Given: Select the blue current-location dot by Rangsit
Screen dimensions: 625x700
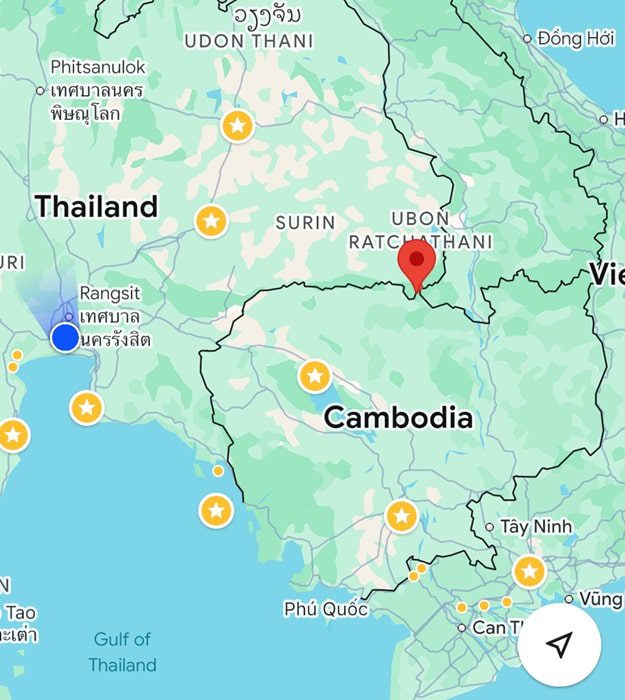Looking at the screenshot, I should 65,337.
